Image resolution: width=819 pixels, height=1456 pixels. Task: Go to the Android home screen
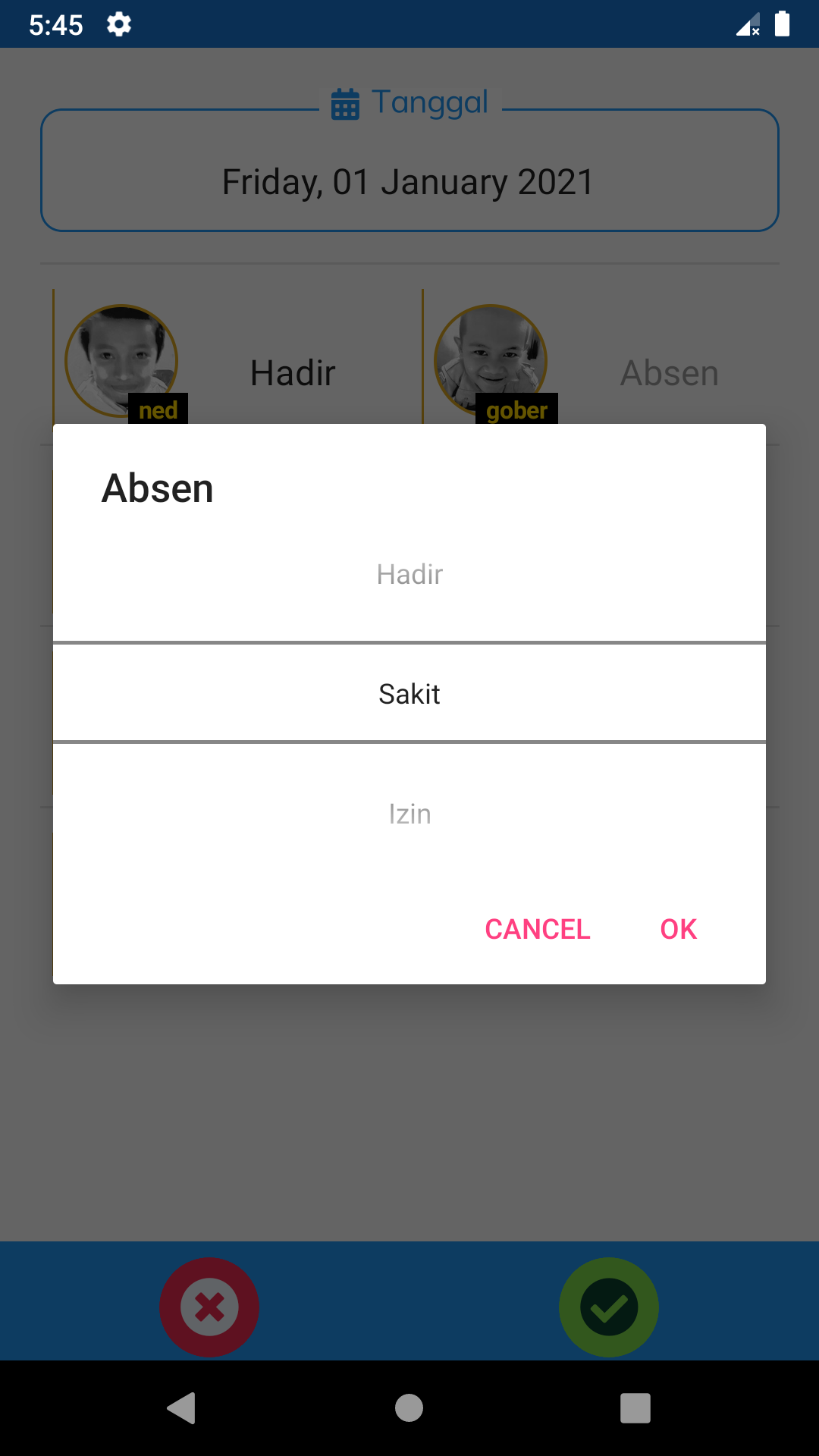point(409,1408)
